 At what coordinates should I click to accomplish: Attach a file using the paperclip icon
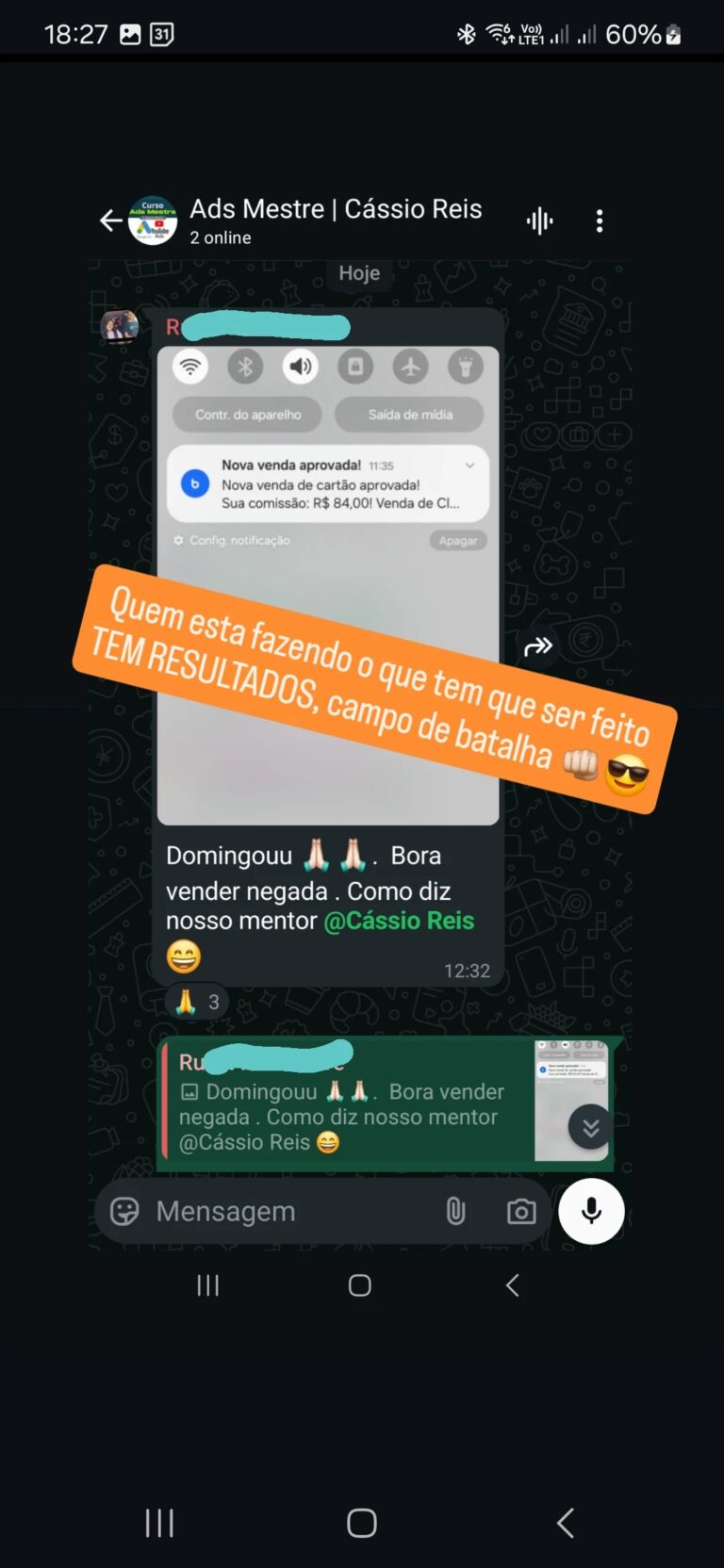click(x=455, y=1211)
